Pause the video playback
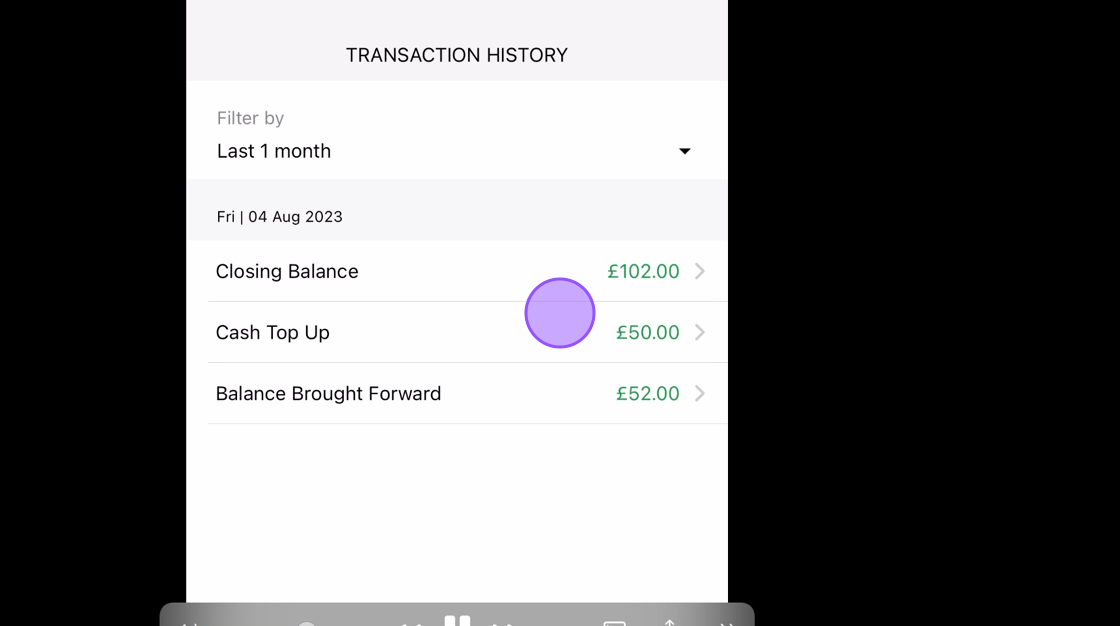Viewport: 1120px width, 626px height. click(x=457, y=620)
